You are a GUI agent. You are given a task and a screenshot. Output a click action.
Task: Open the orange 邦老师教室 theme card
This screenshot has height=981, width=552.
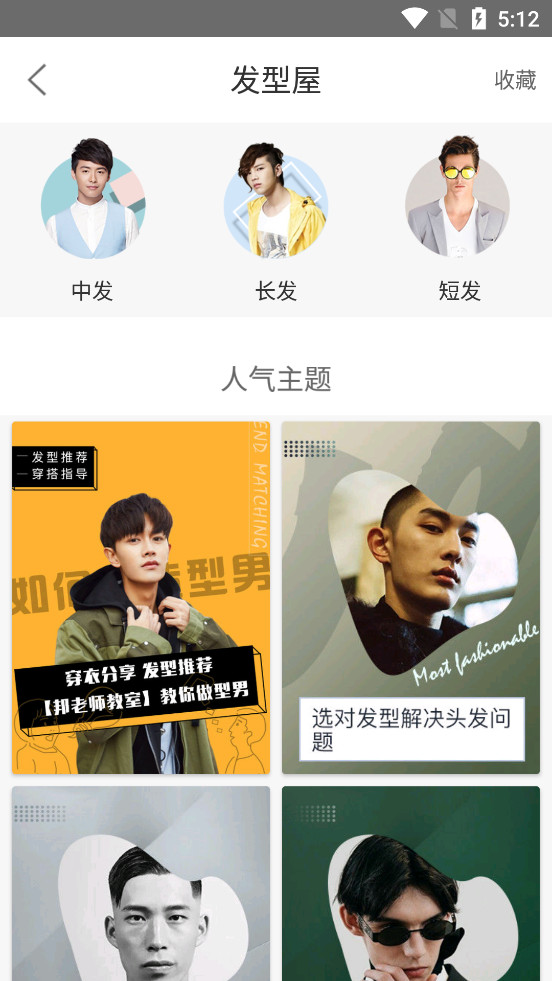point(141,597)
